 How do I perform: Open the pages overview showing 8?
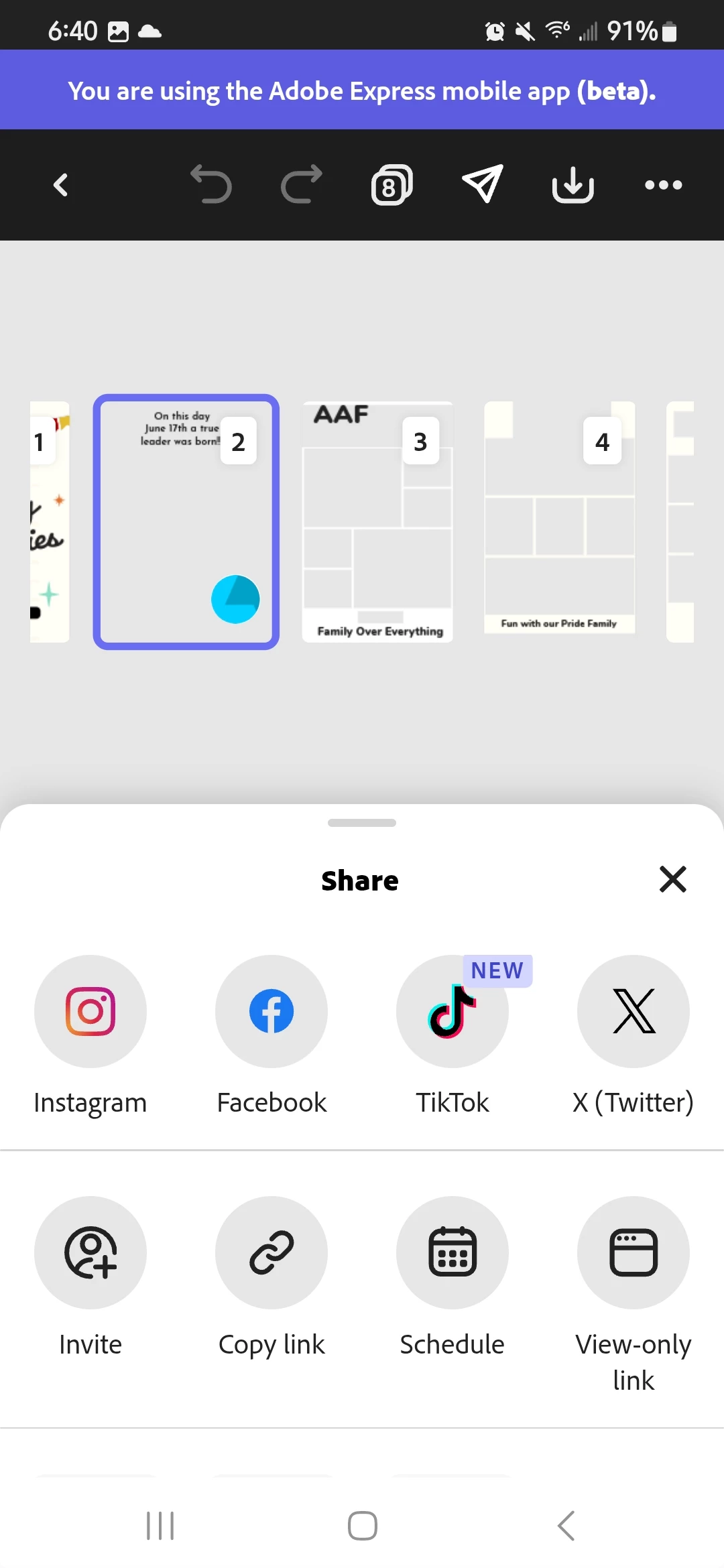tap(392, 185)
